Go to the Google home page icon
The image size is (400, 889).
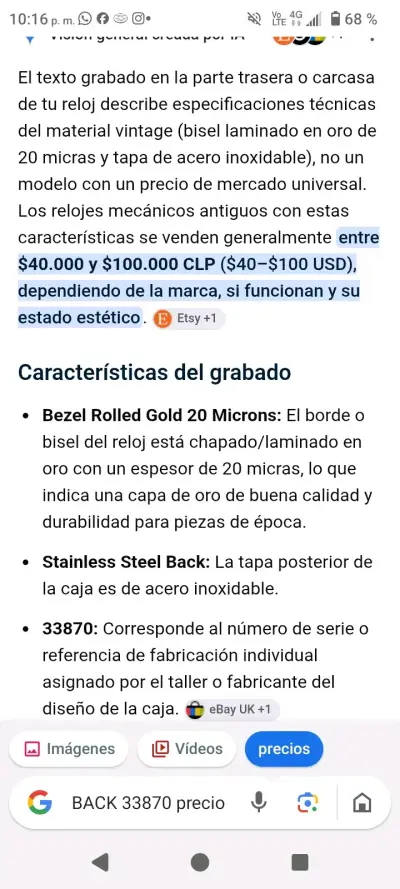tap(362, 803)
